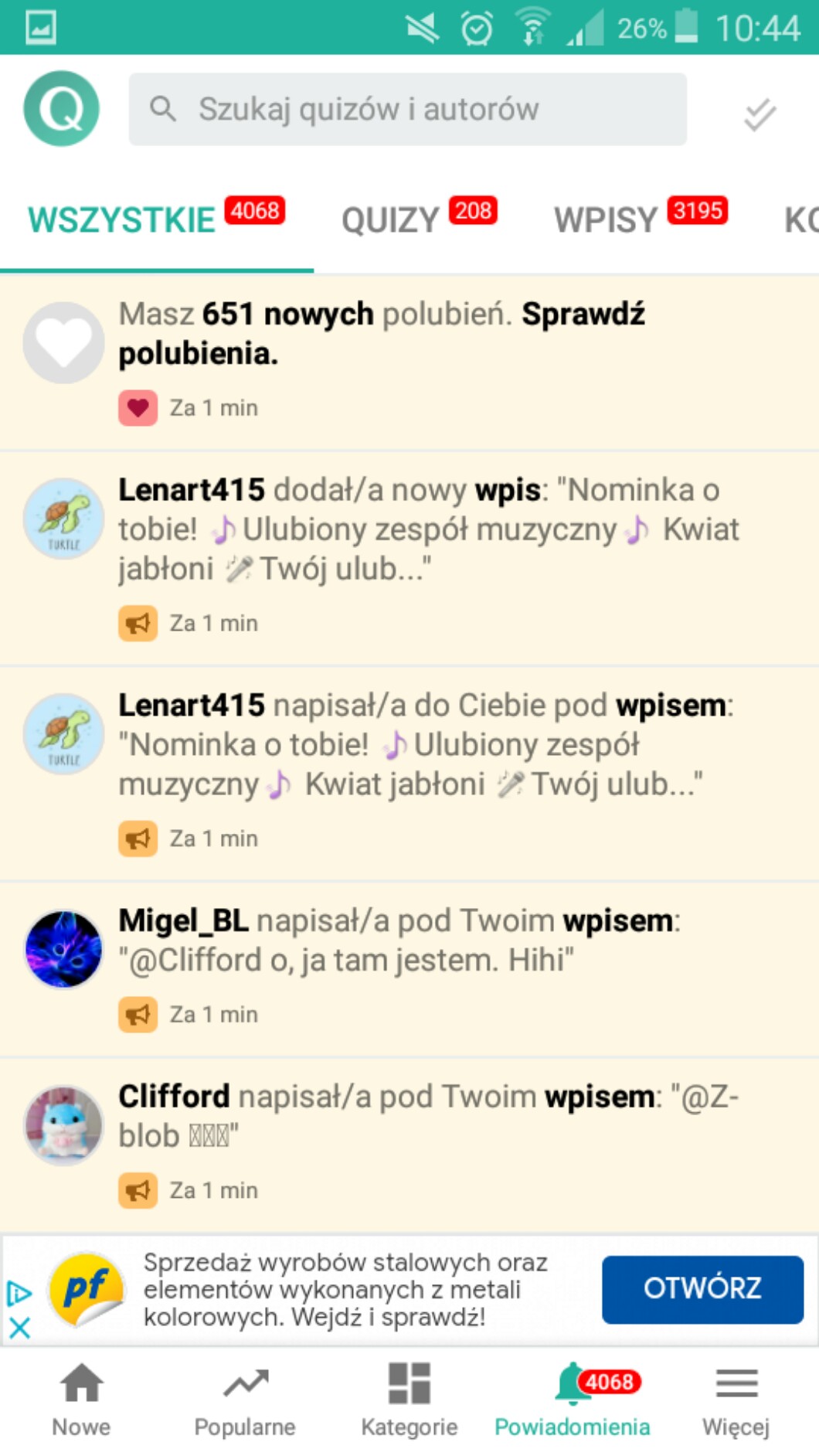Open the Kategorie tab
This screenshot has height=1456, width=819.
409,1400
